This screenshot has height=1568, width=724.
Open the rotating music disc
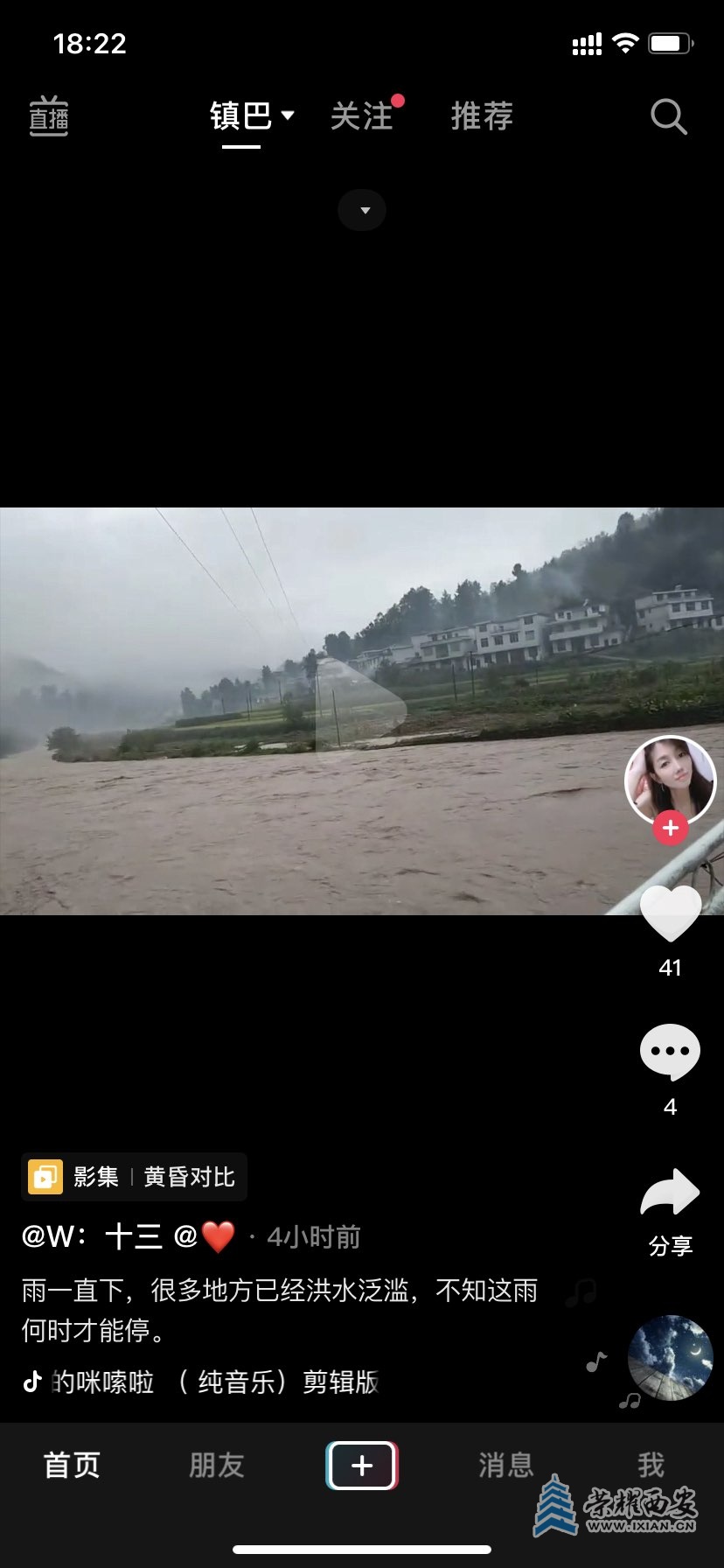click(x=671, y=1358)
